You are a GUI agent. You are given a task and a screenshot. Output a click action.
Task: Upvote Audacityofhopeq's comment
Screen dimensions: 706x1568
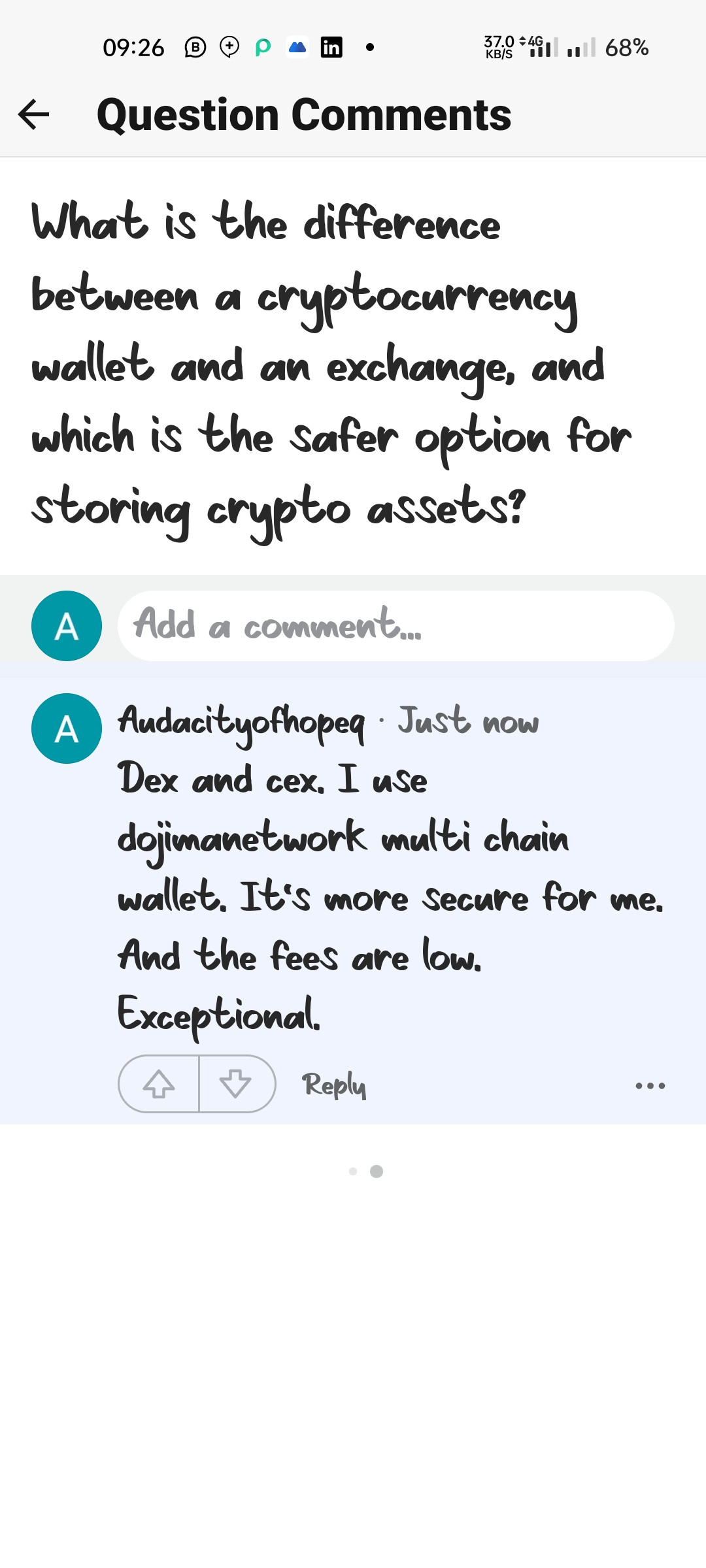(159, 1084)
